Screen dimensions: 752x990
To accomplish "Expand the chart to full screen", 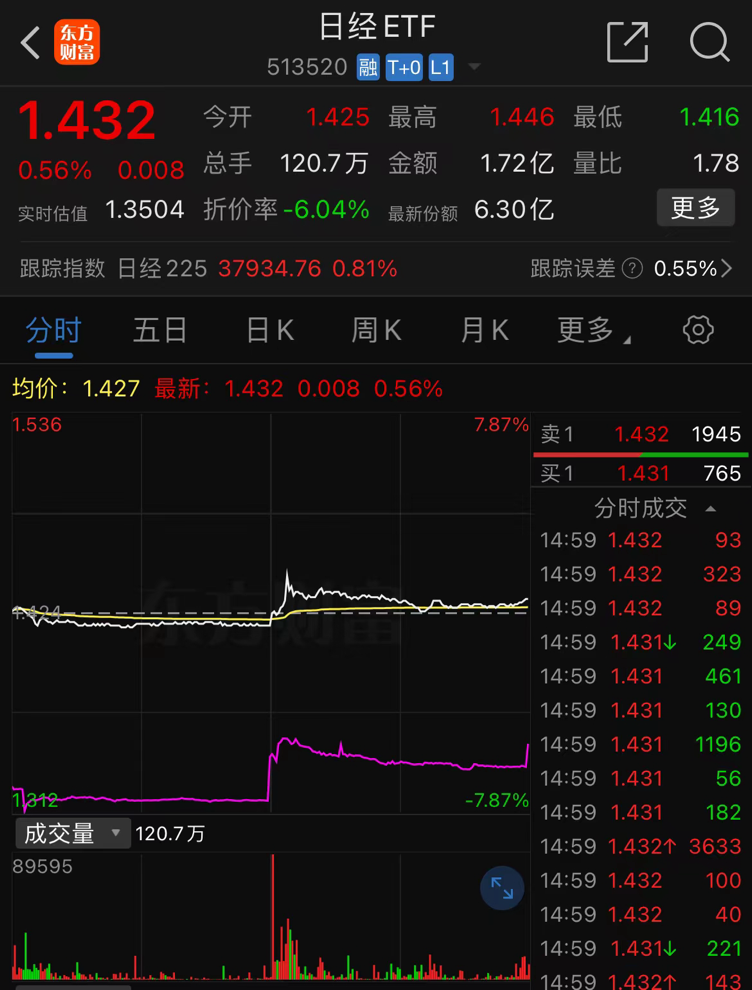I will [502, 888].
